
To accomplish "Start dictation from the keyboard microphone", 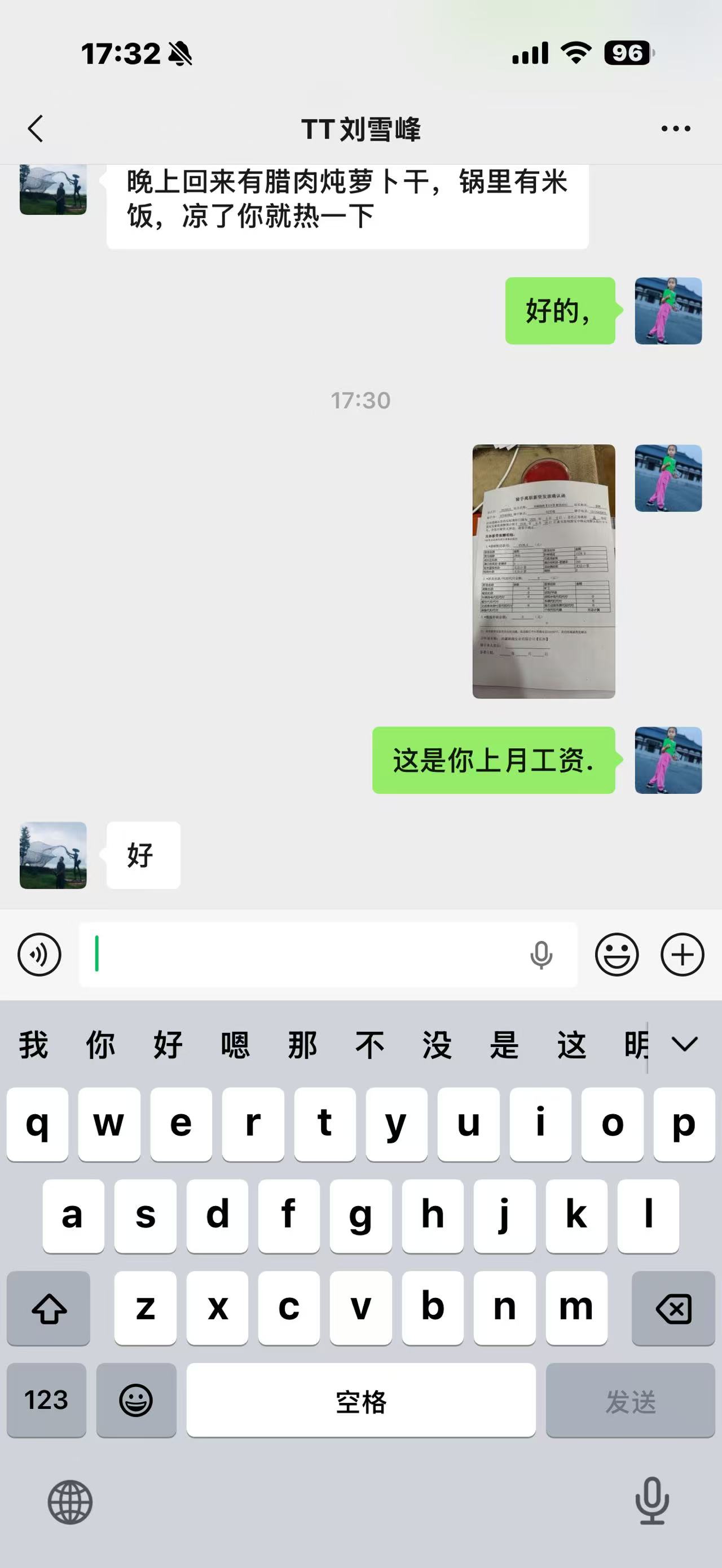I will [652, 1500].
